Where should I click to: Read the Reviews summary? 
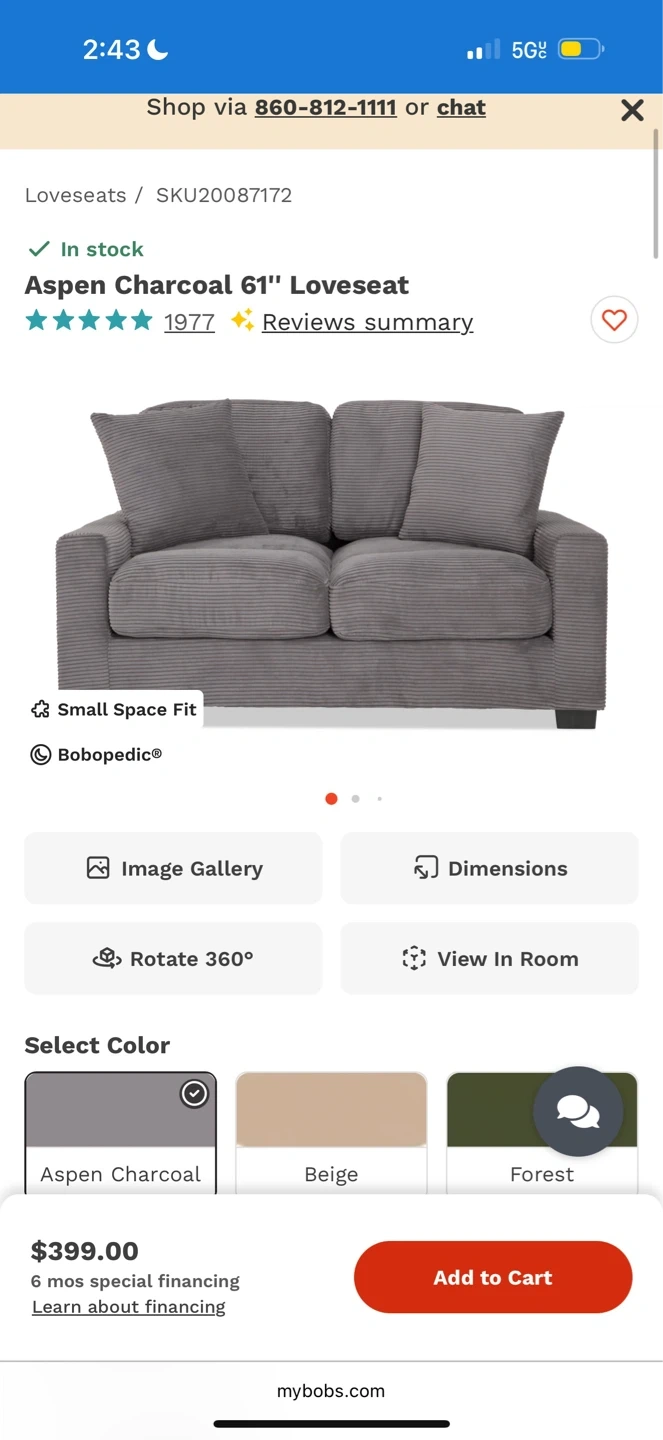367,322
